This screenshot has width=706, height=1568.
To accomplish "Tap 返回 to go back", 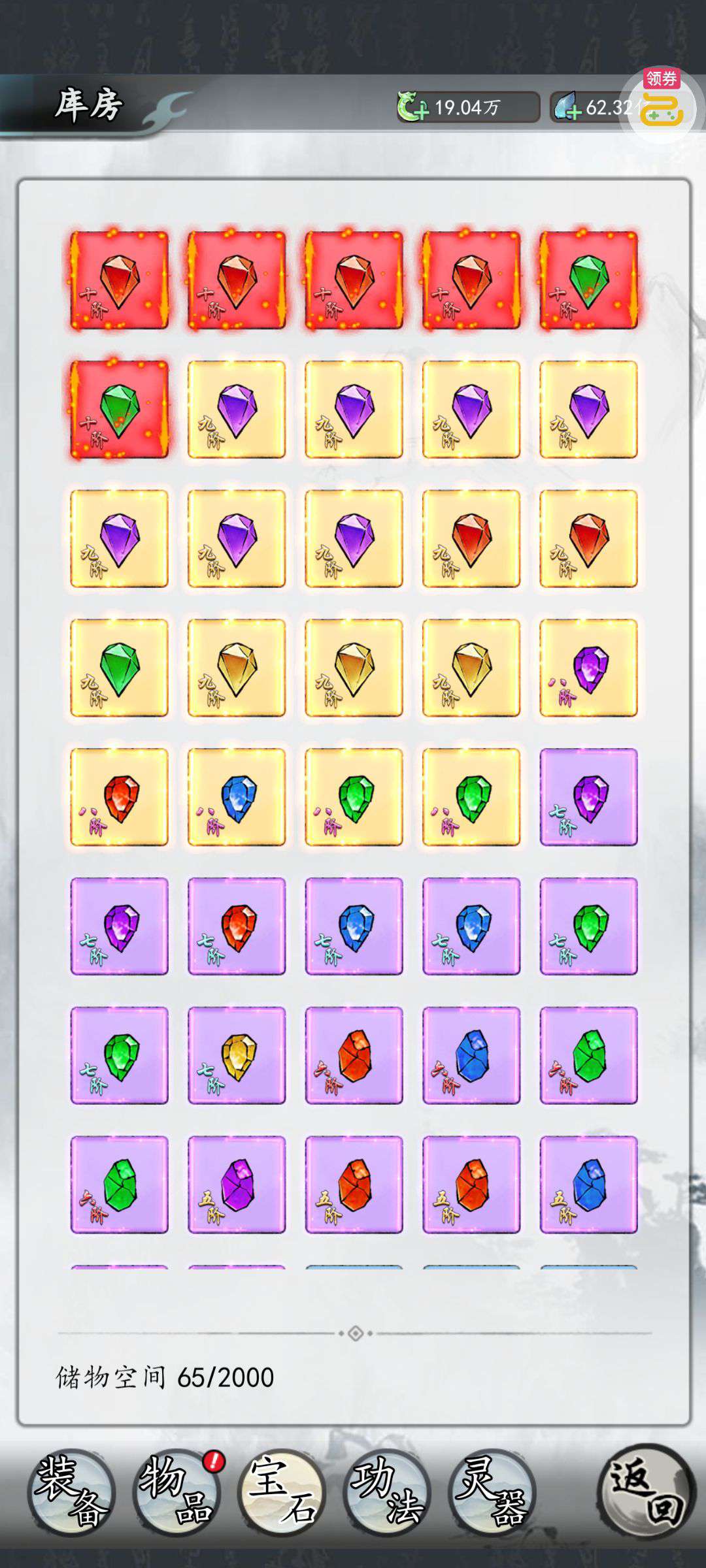I will pos(647,1491).
